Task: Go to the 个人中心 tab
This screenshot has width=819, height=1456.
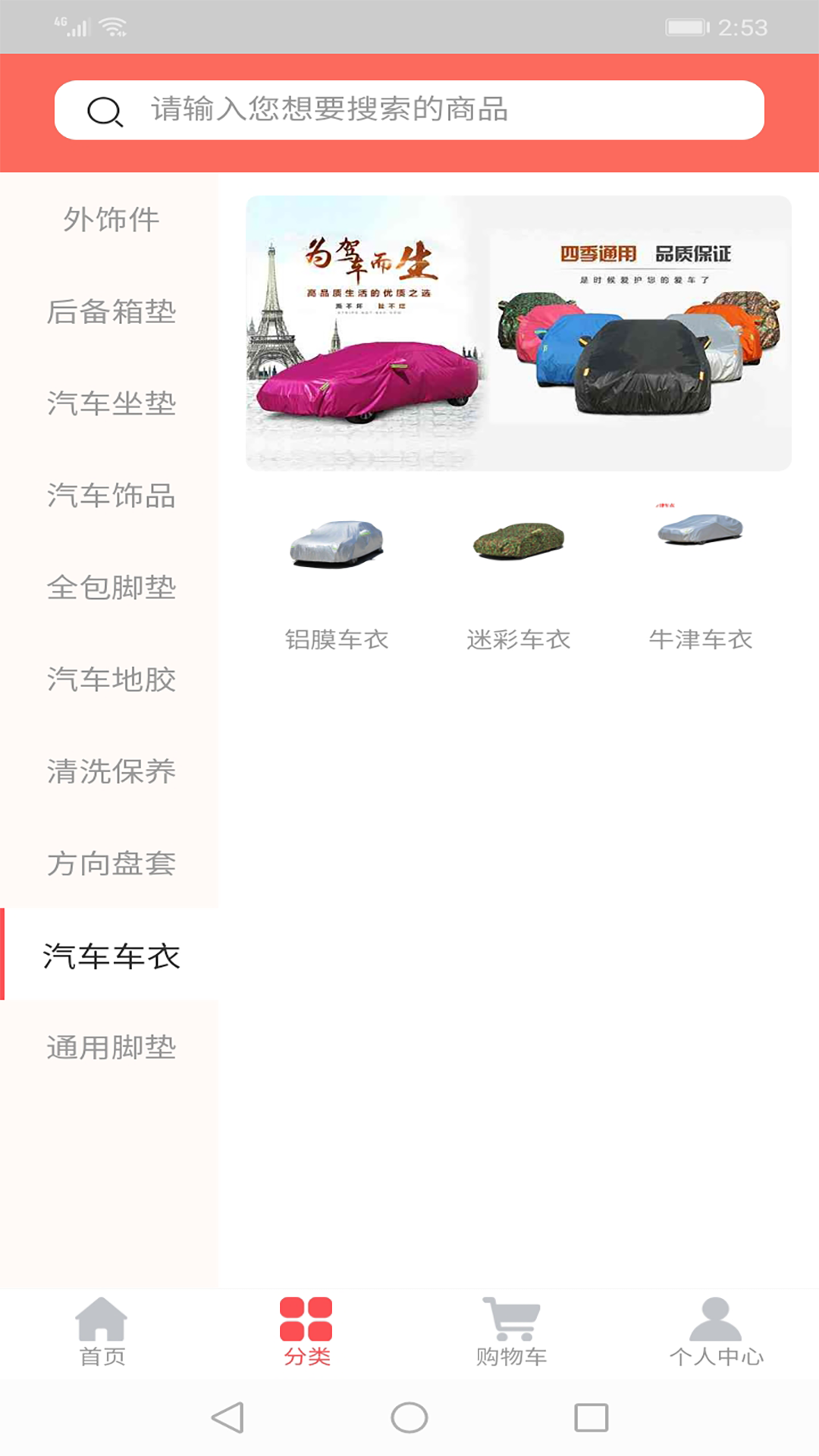Action: tap(716, 1332)
